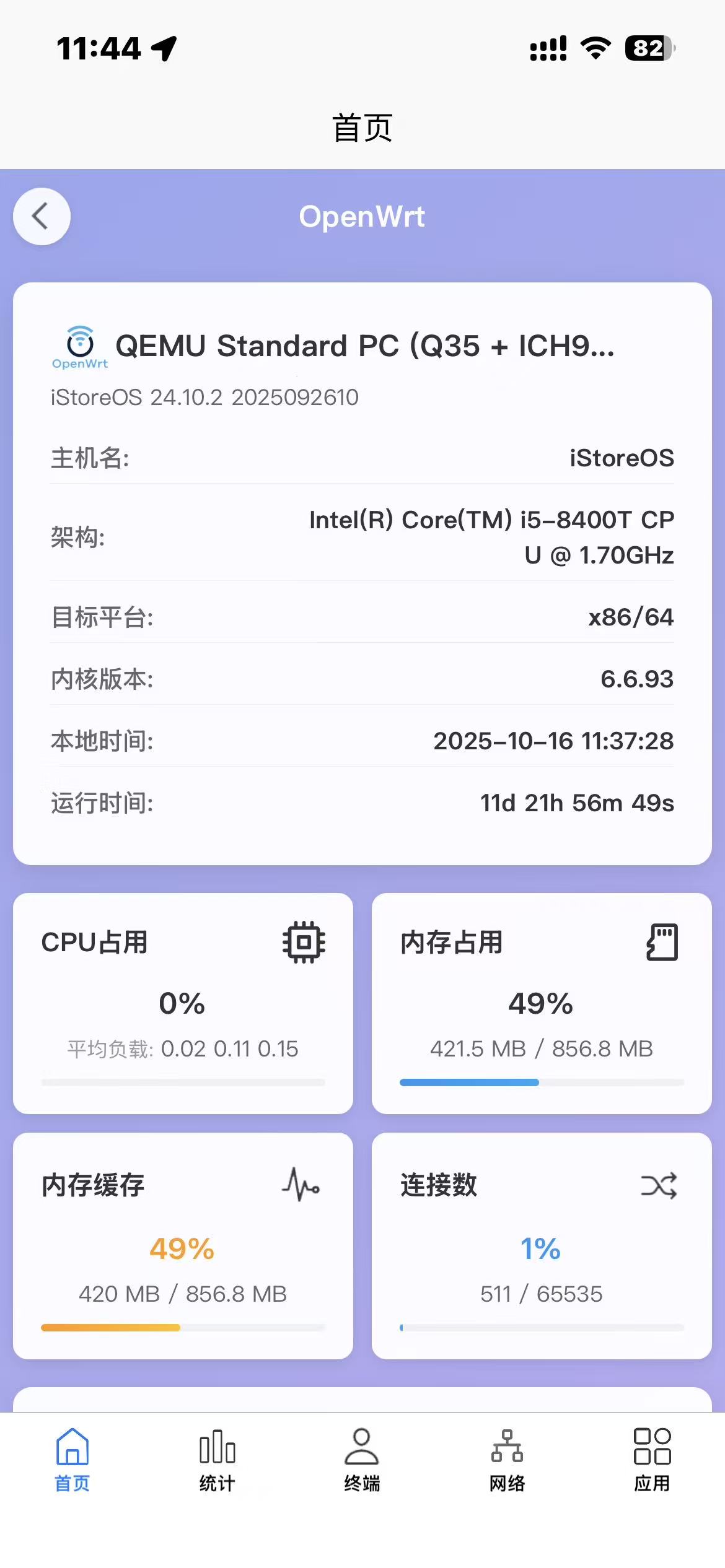
Task: Go back using the arrow button
Action: [42, 217]
